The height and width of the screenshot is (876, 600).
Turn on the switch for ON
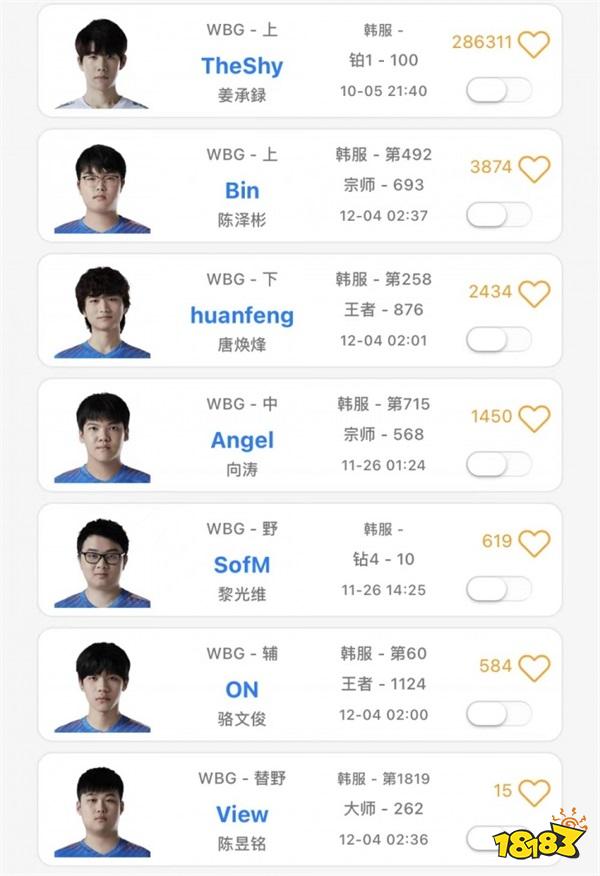point(499,714)
